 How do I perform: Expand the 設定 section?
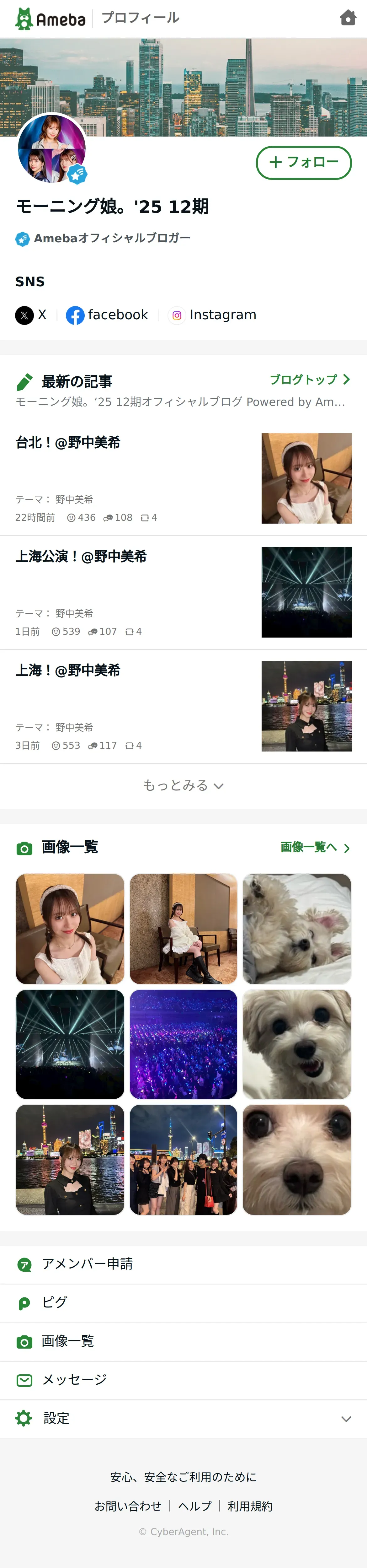183,1418
